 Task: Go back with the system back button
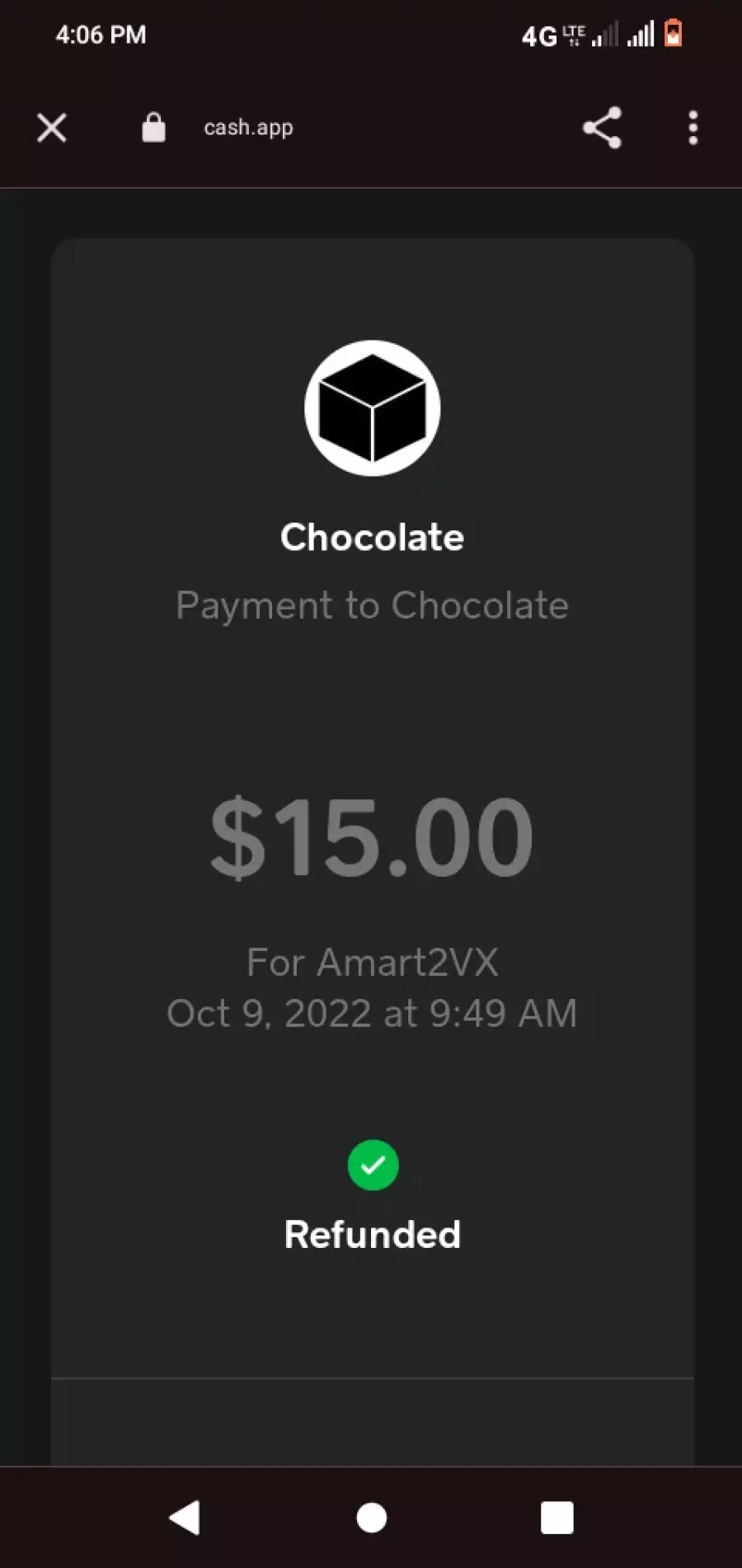point(185,1517)
